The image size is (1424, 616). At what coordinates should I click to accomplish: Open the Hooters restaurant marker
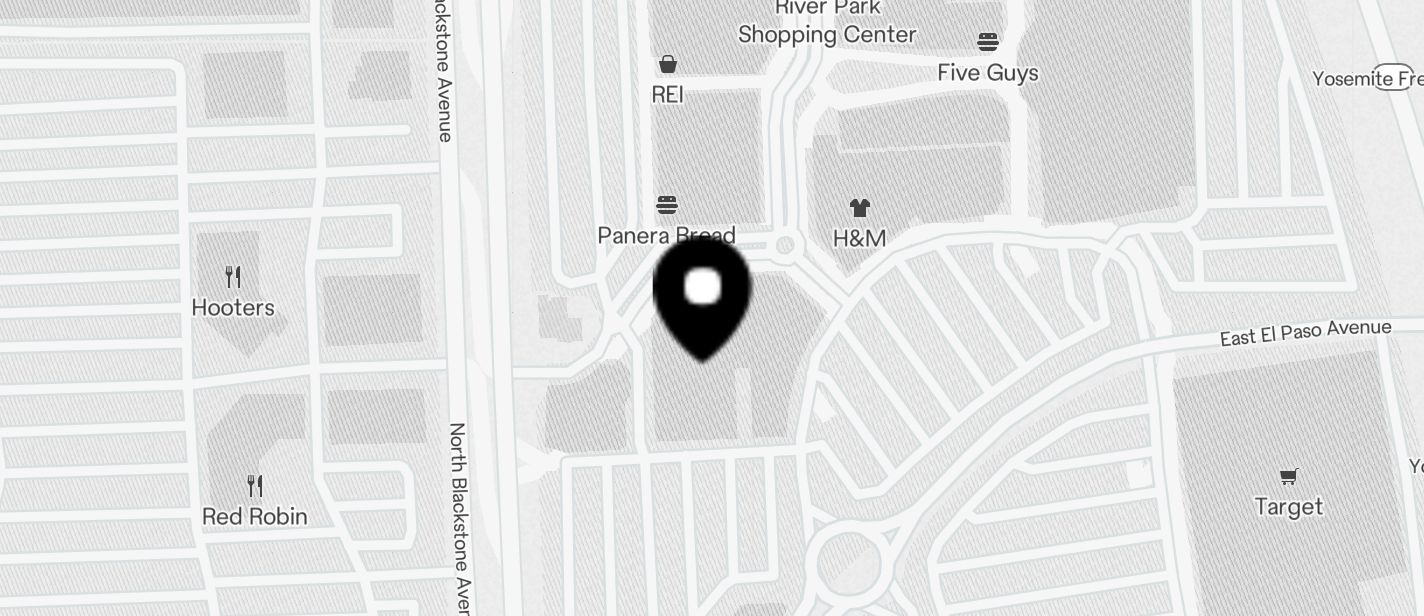(233, 277)
